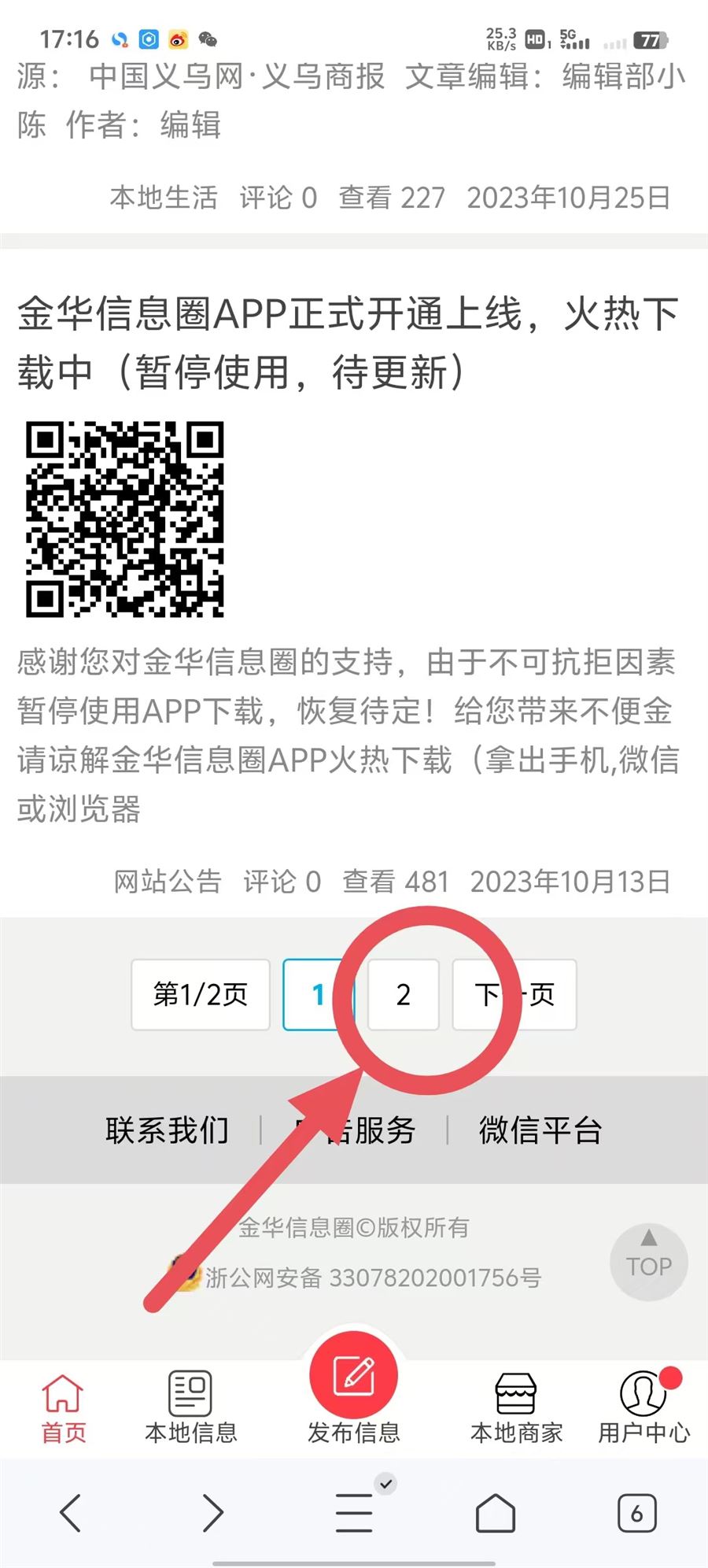Viewport: 708px width, 1568px height.
Task: Select page 1 in pagination
Action: tap(318, 995)
